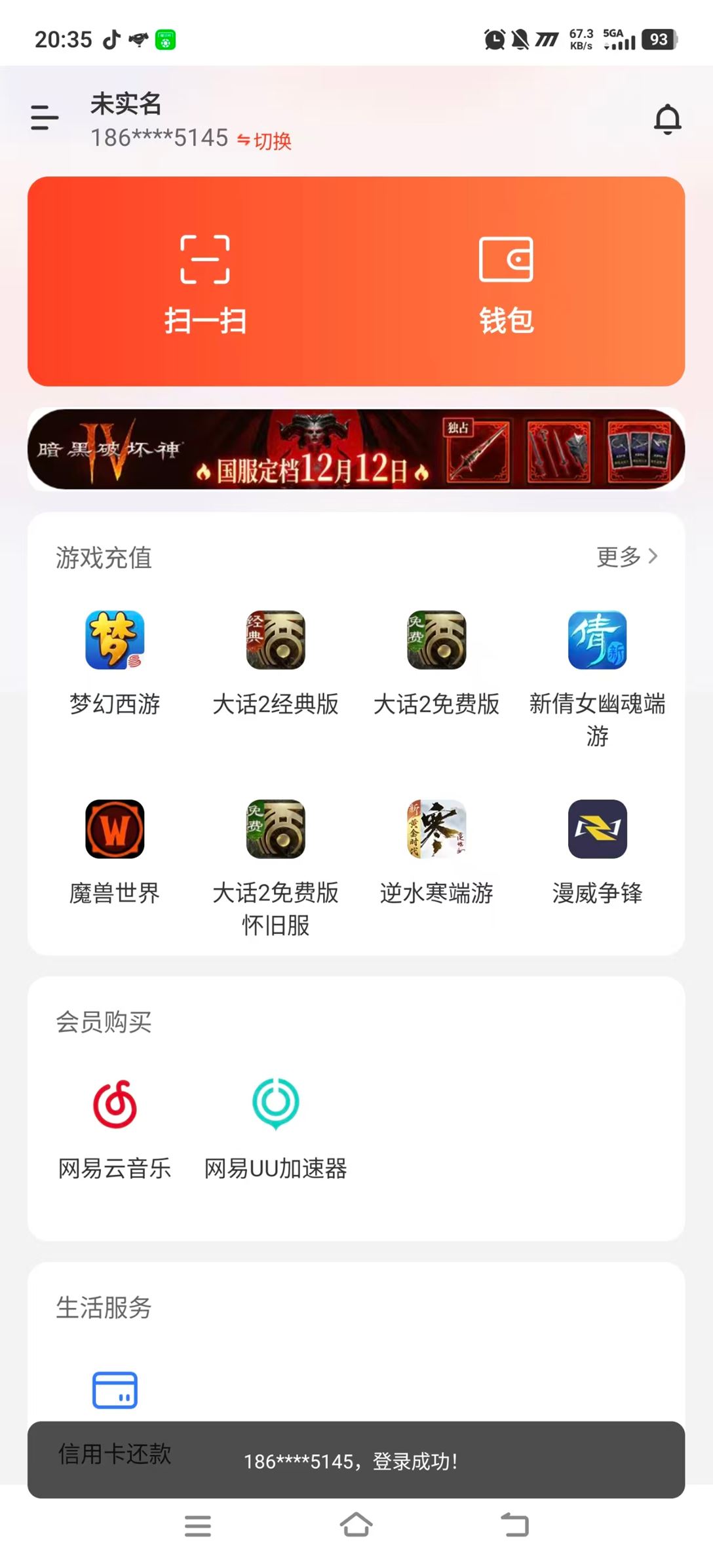Tap the system back button
The height and width of the screenshot is (1568, 713).
tap(515, 1525)
